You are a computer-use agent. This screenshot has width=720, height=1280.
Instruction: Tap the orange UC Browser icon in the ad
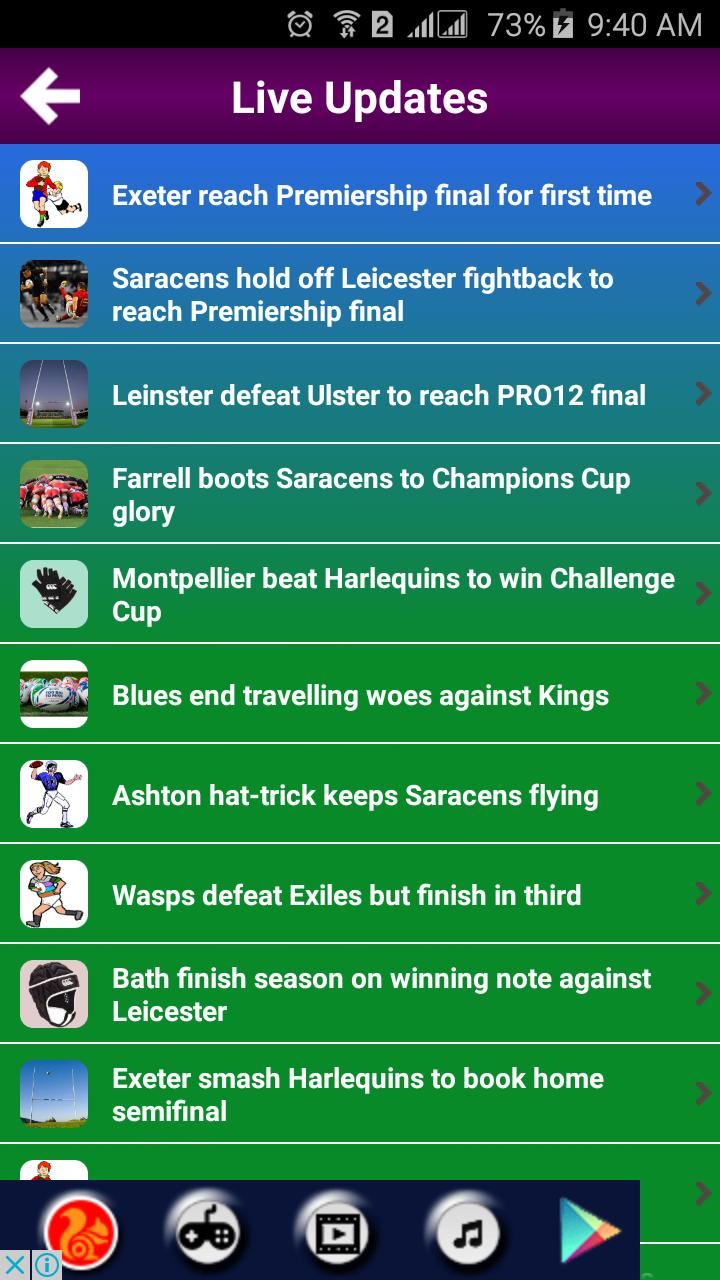(x=79, y=1232)
